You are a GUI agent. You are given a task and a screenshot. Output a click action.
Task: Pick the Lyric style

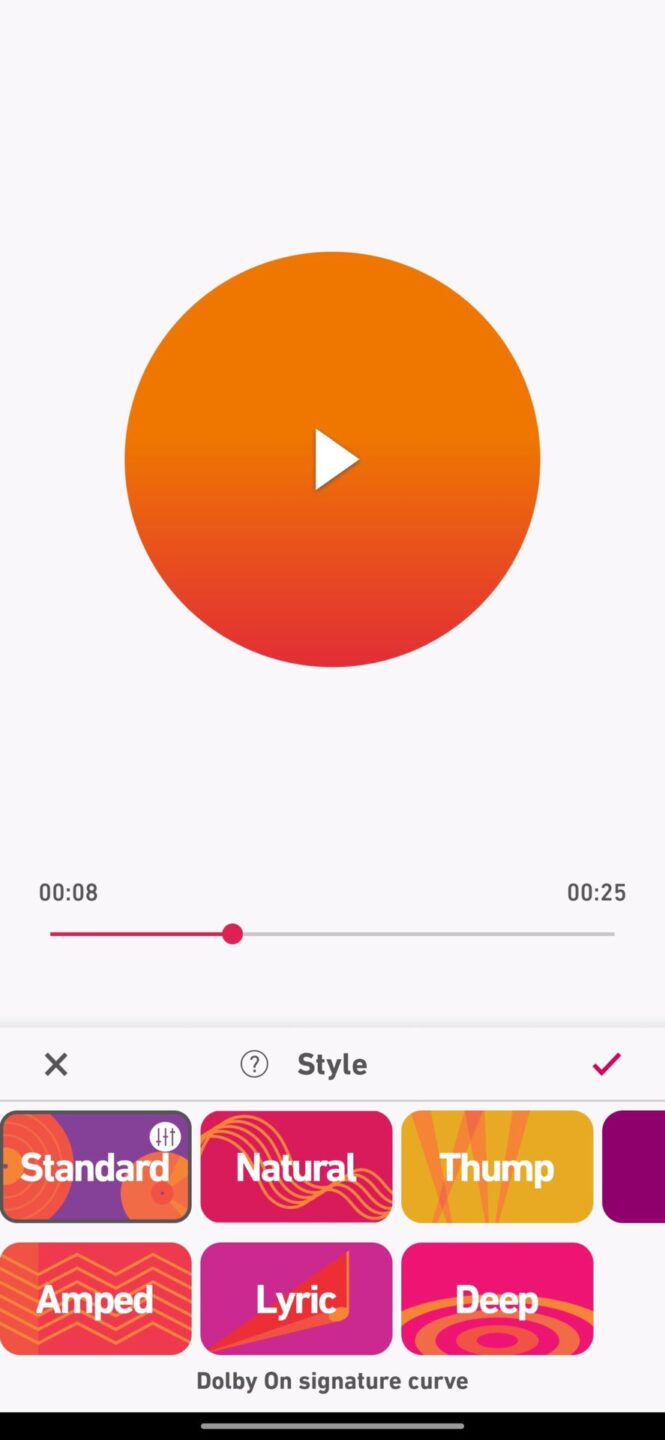(x=296, y=1299)
